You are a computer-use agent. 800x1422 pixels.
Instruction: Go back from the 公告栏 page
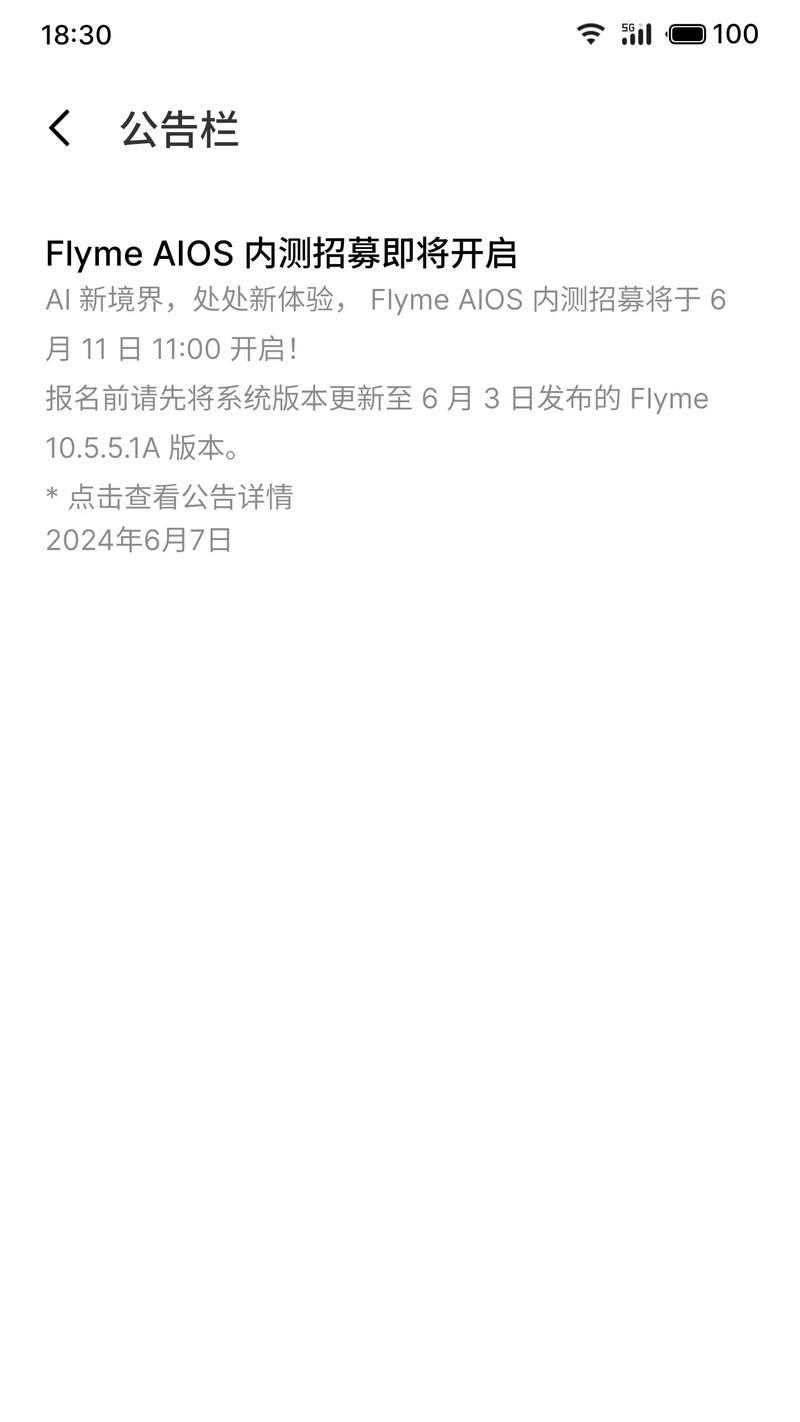[x=60, y=129]
